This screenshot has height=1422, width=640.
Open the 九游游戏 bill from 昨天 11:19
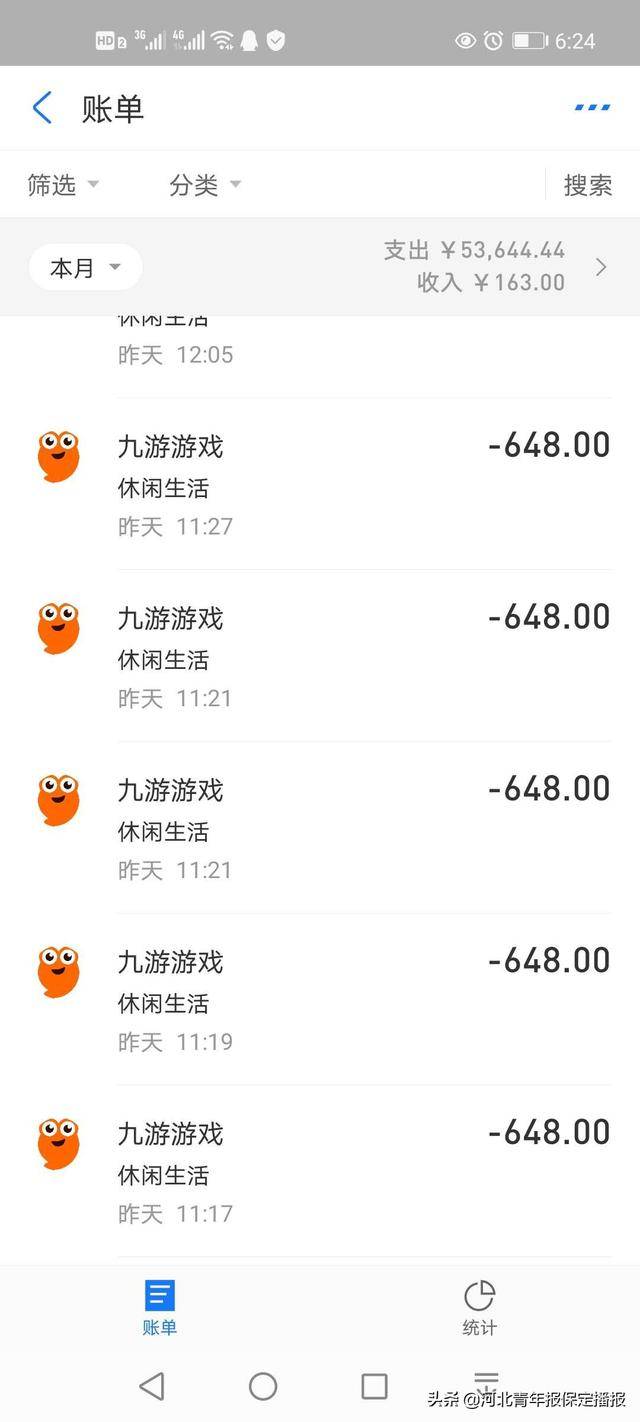click(320, 1001)
